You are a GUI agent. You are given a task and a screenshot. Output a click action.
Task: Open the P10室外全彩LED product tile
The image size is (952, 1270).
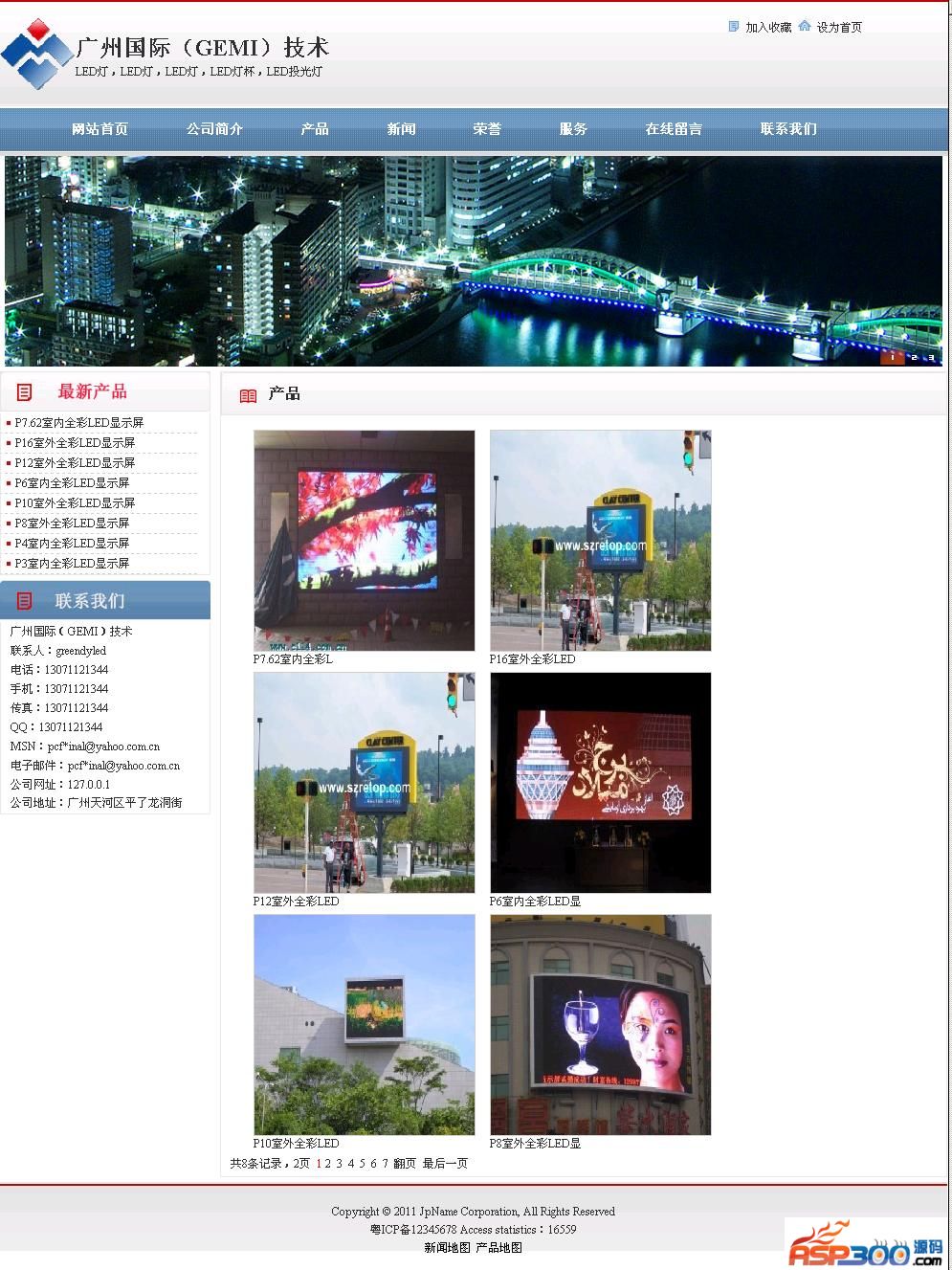(364, 1024)
